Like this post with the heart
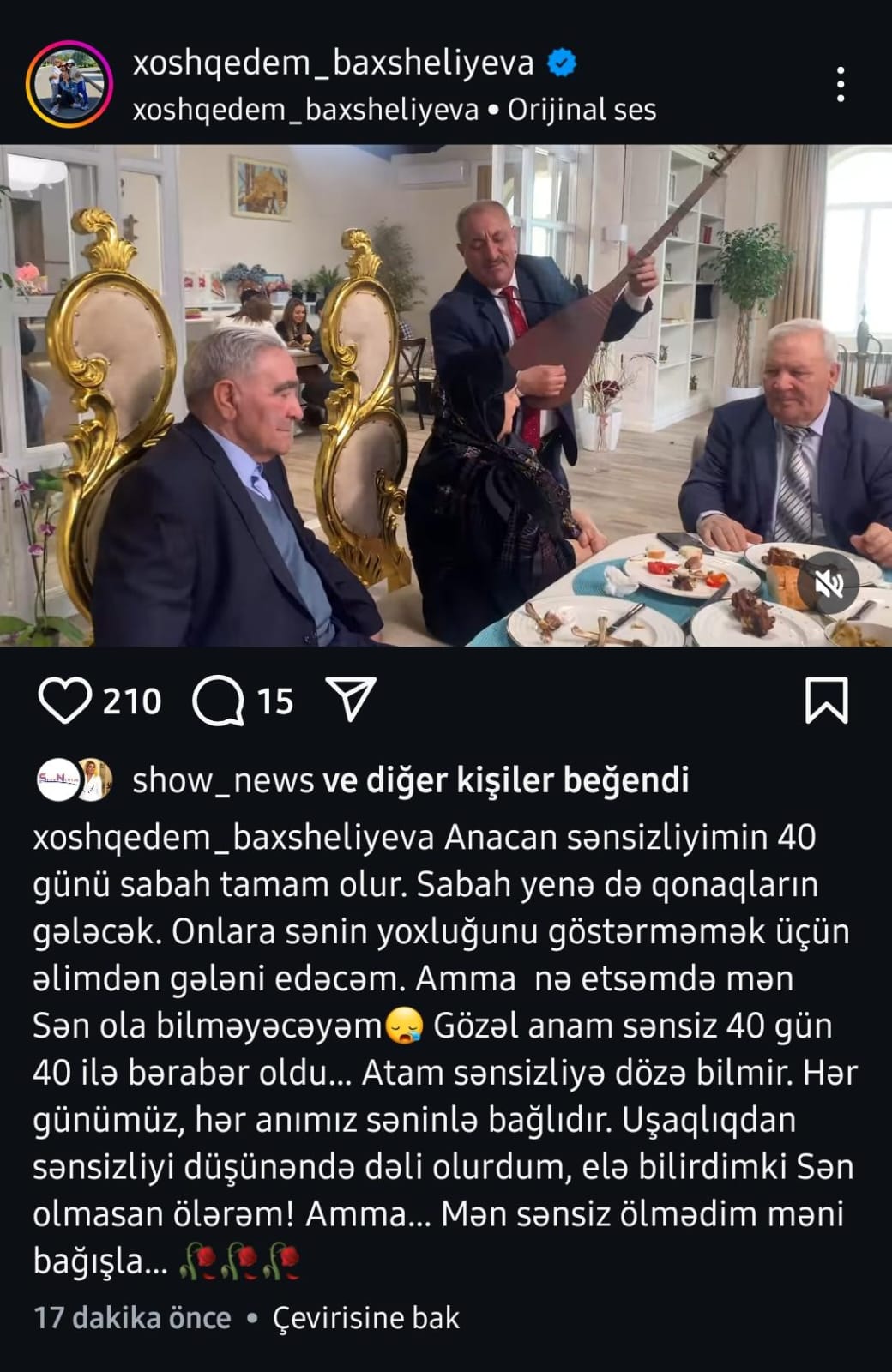892x1372 pixels. point(66,701)
